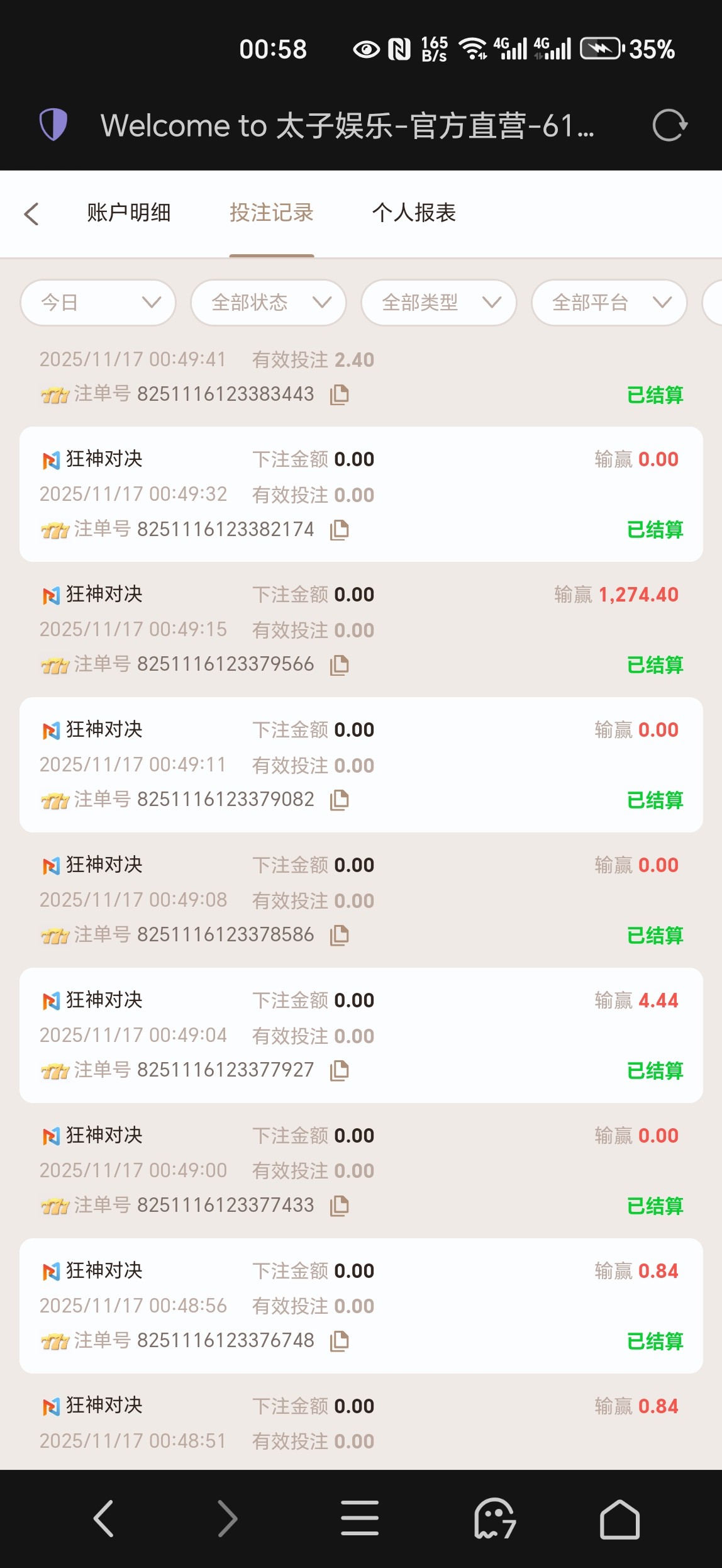Copy bet number 8251116123377433
The width and height of the screenshot is (722, 1568).
[340, 1206]
